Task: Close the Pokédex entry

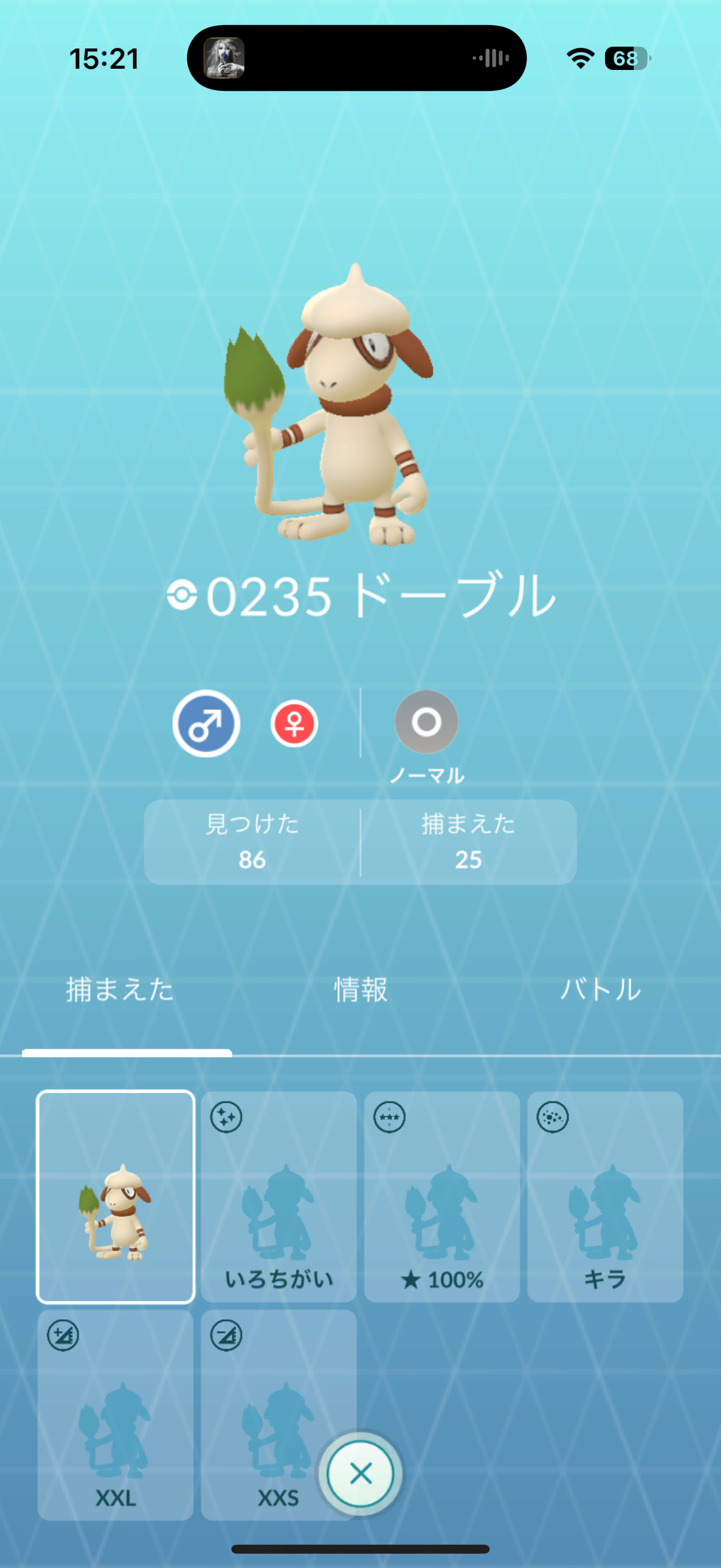Action: [361, 1474]
